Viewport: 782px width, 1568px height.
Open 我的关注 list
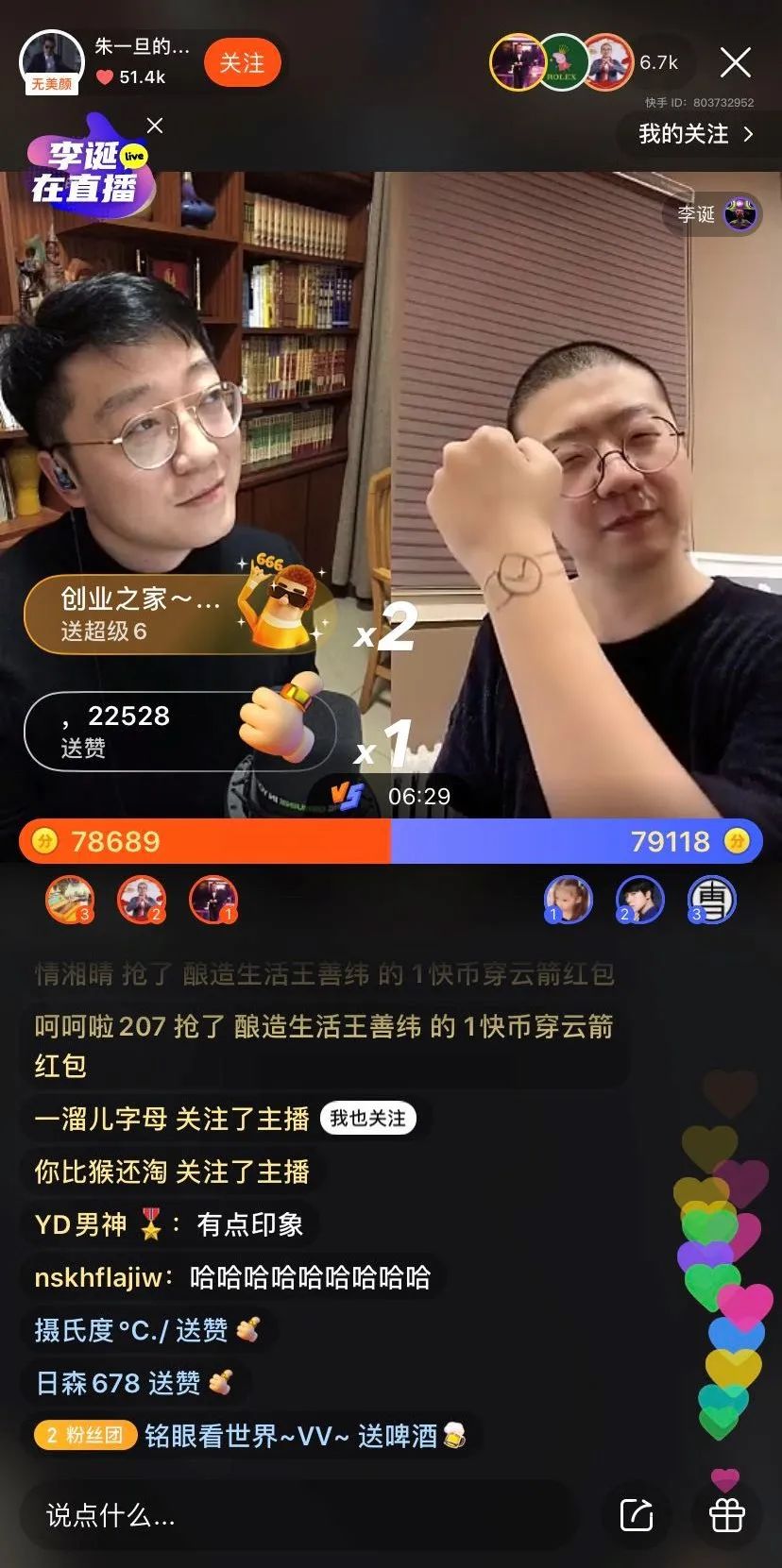[x=695, y=134]
